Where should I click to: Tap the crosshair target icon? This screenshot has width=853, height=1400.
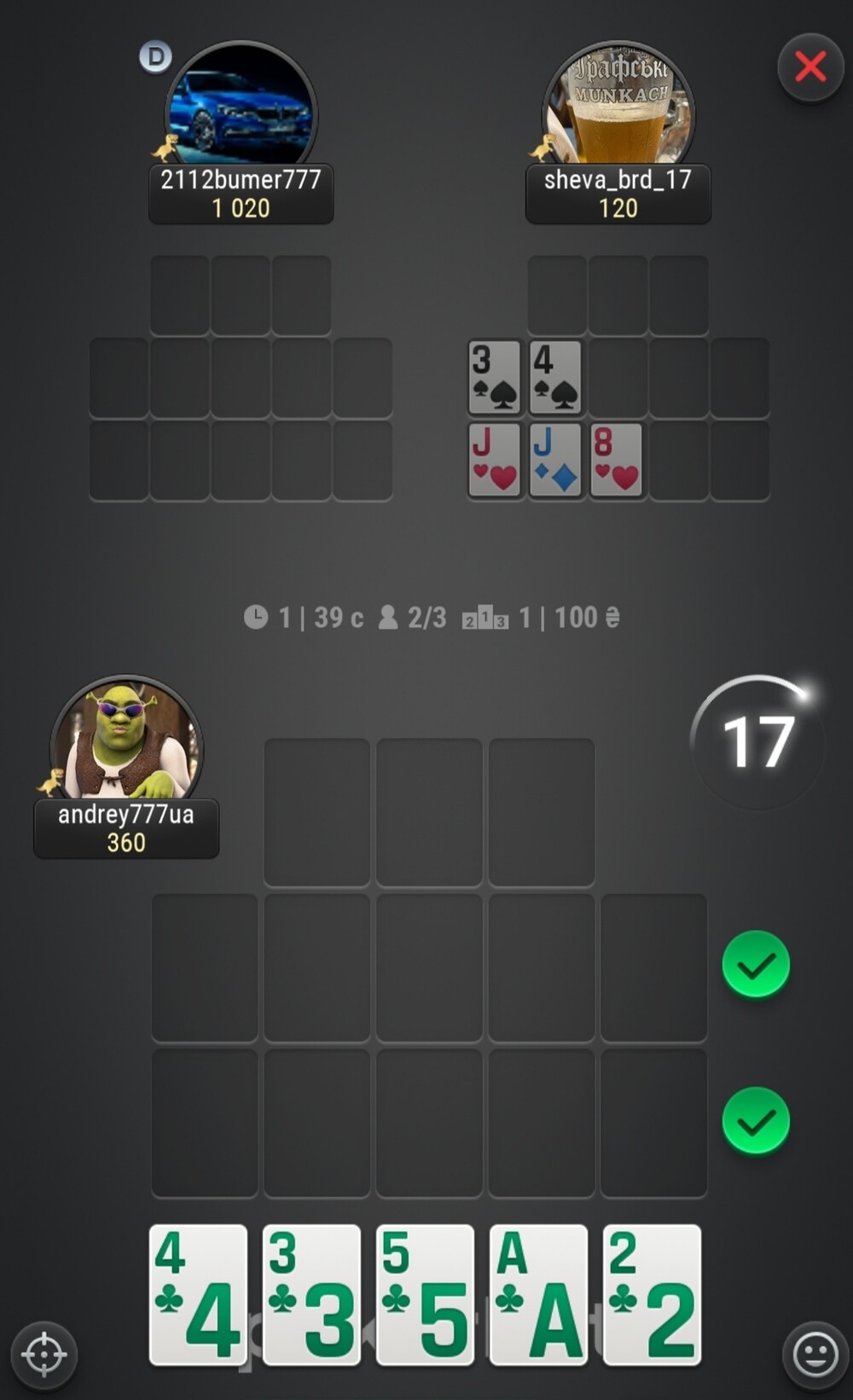click(44, 1354)
